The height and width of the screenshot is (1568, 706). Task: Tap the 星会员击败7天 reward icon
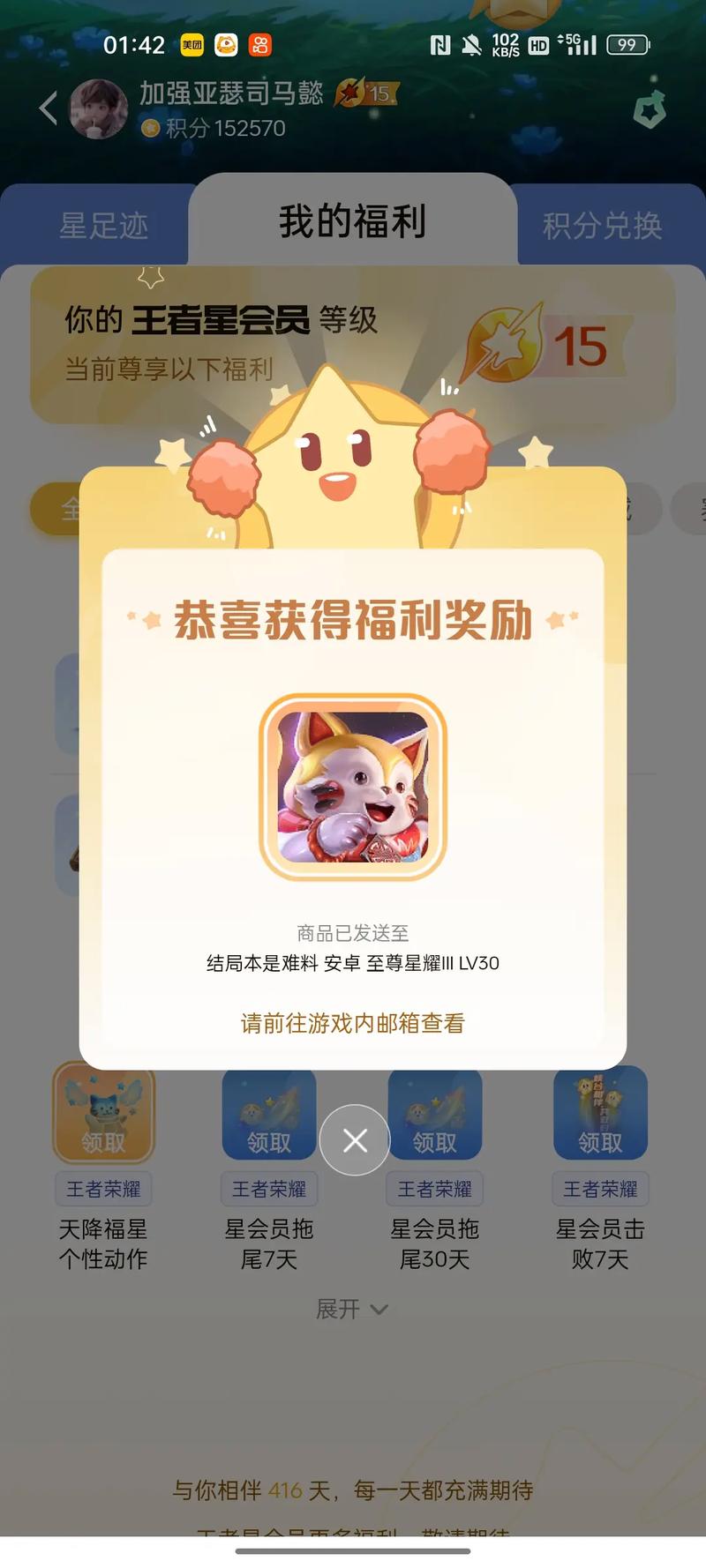[x=600, y=1113]
